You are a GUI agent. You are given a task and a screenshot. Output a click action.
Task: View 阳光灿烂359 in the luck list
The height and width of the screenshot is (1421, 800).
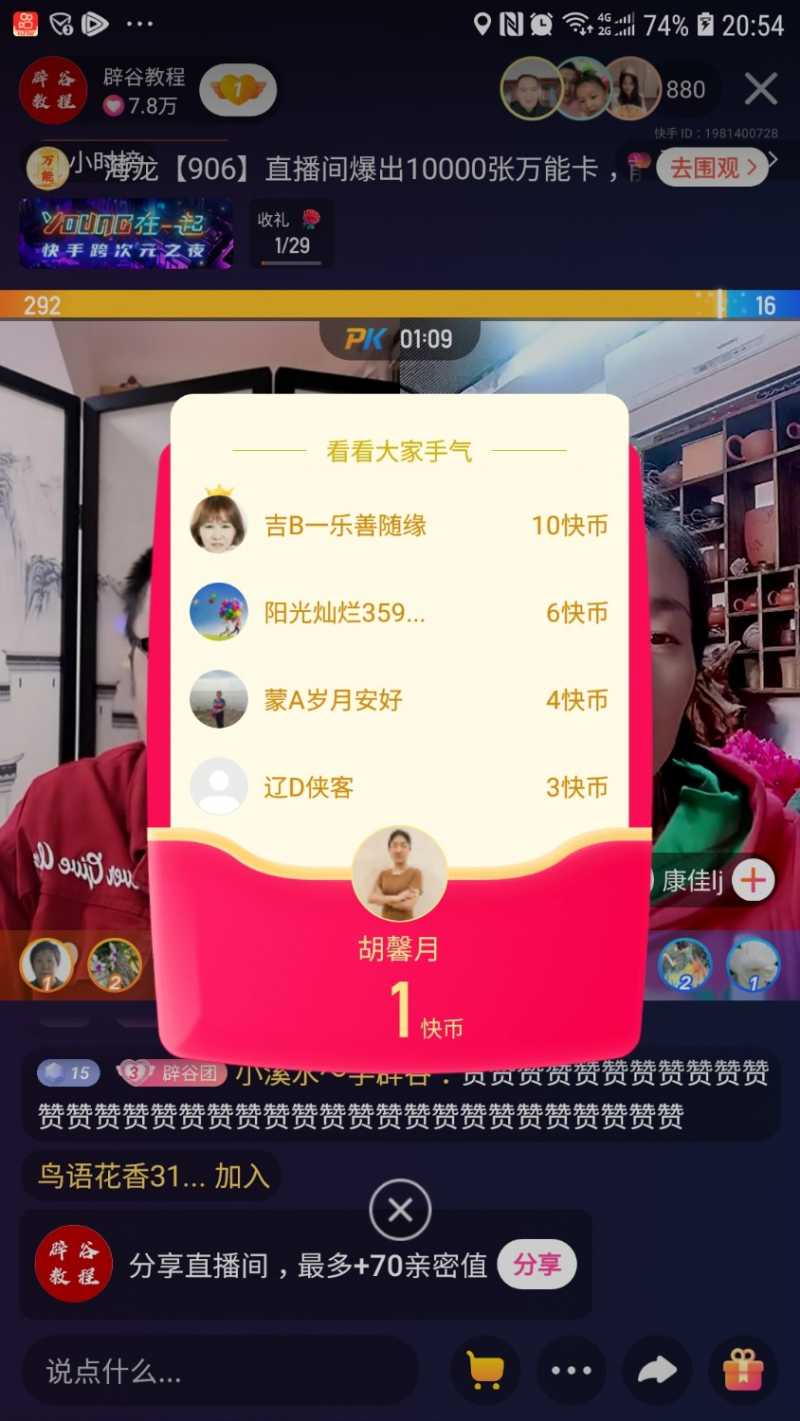click(x=345, y=613)
